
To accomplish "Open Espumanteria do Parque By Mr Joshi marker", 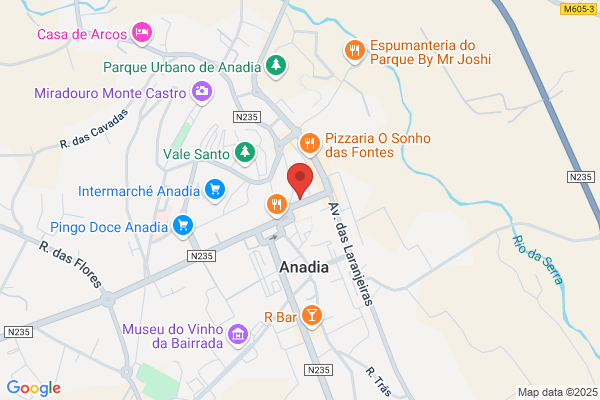I will click(354, 51).
